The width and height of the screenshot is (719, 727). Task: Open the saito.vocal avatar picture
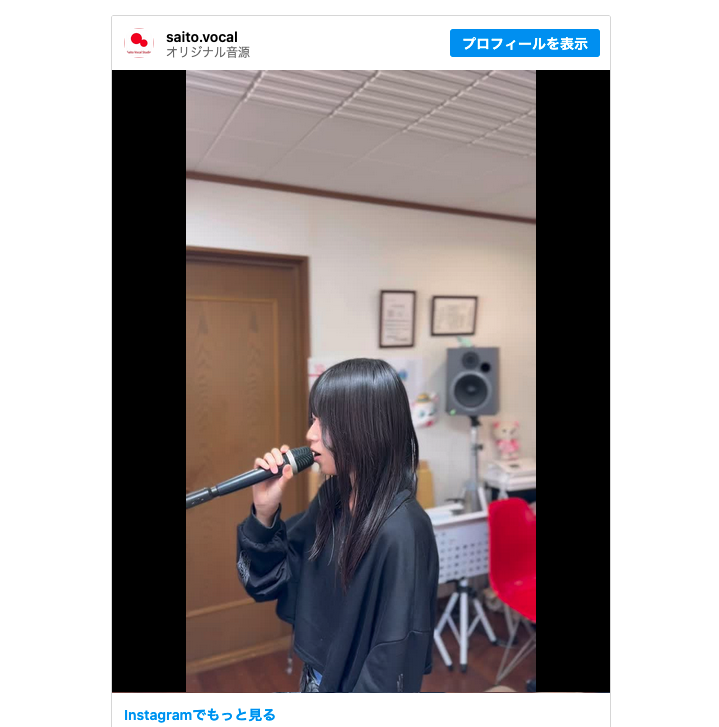point(138,43)
